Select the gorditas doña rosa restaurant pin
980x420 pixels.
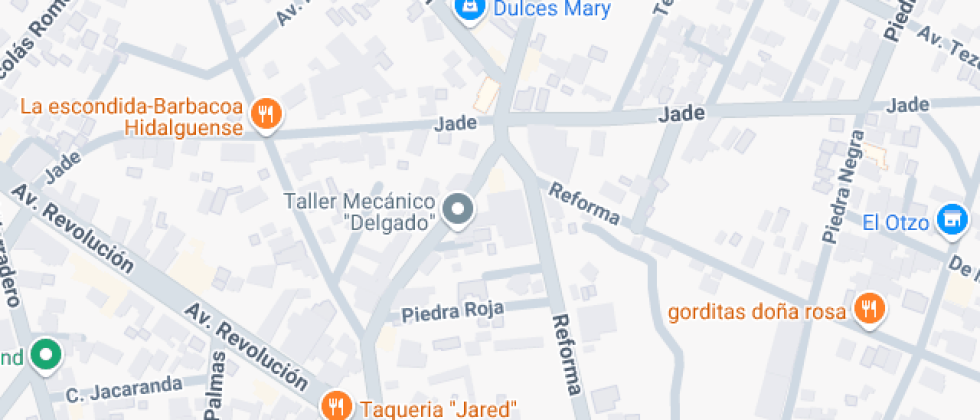tap(868, 309)
